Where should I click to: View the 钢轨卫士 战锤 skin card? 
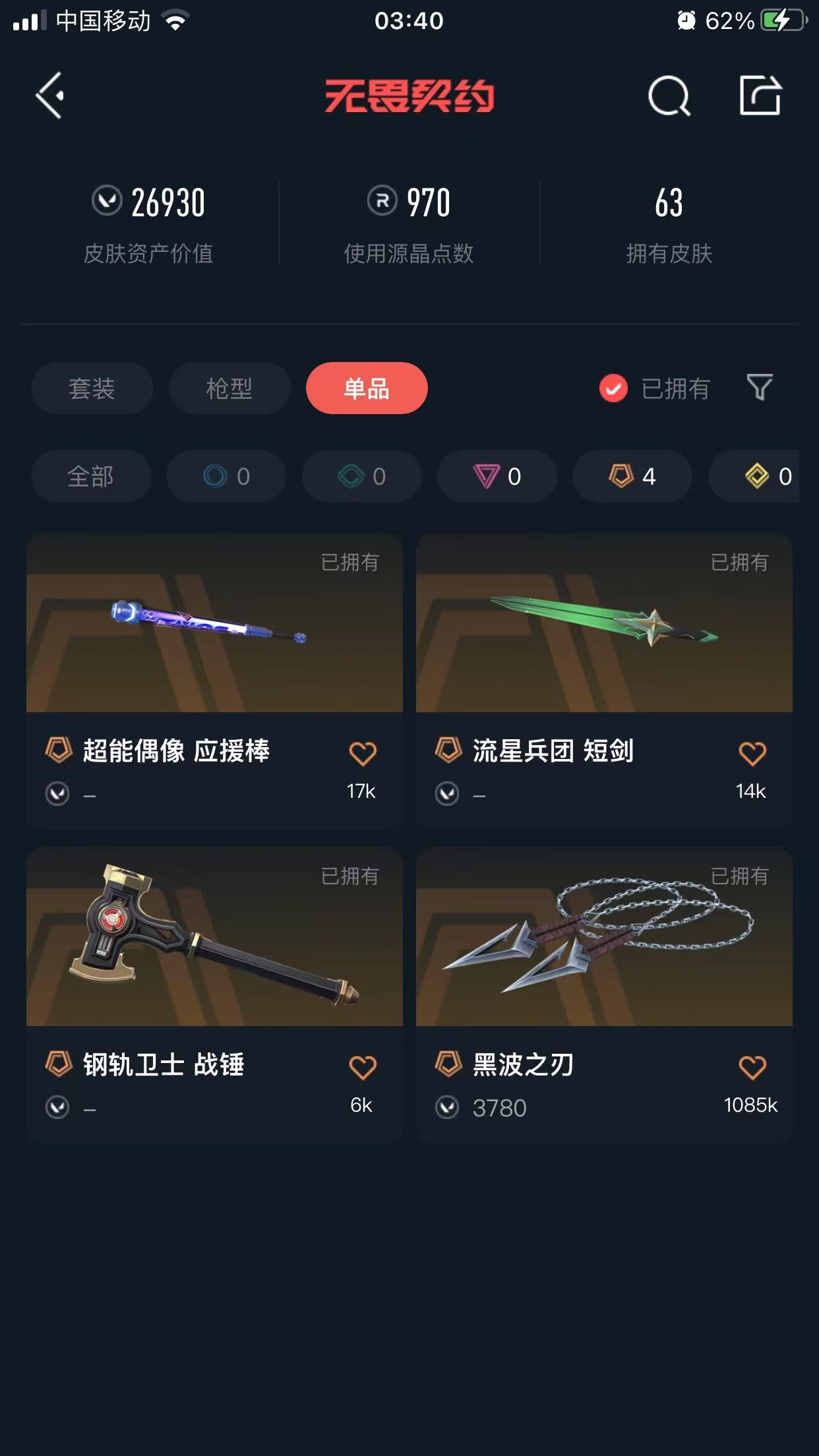214,938
